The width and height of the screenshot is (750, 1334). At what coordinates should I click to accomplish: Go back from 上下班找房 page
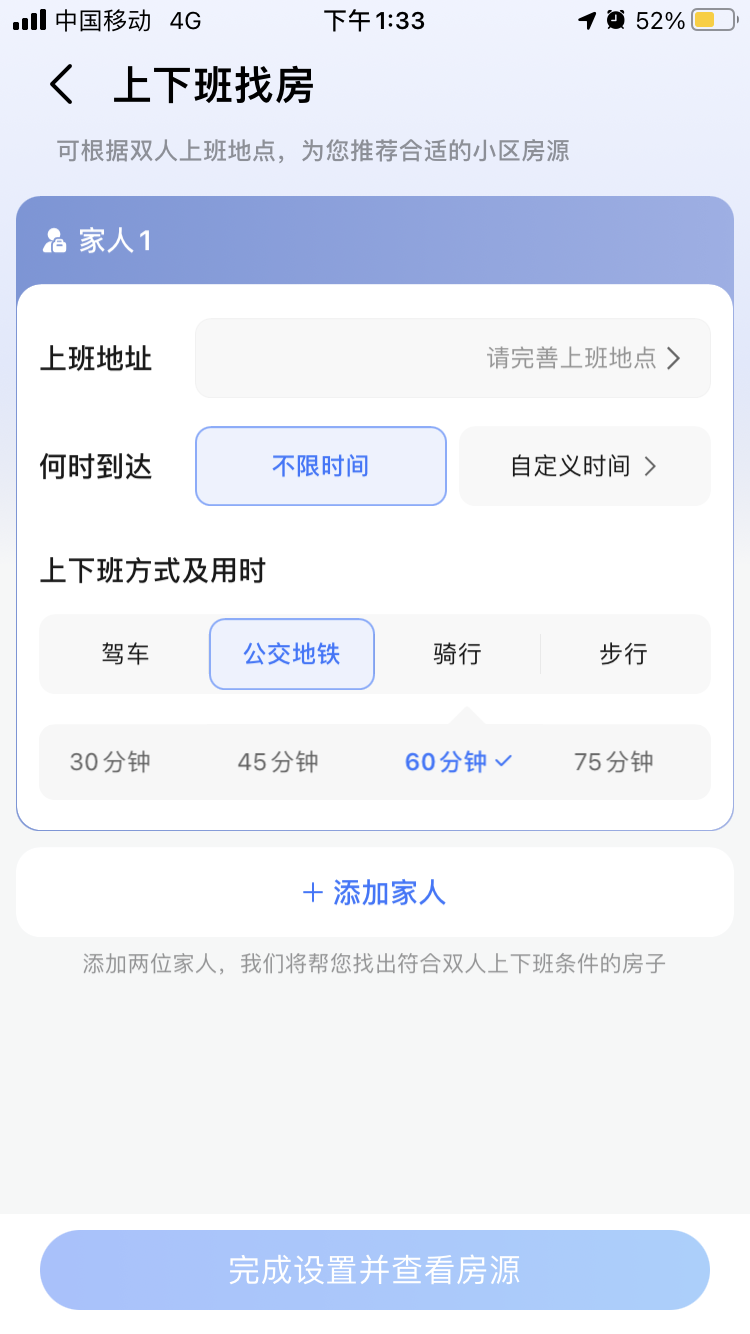[62, 85]
